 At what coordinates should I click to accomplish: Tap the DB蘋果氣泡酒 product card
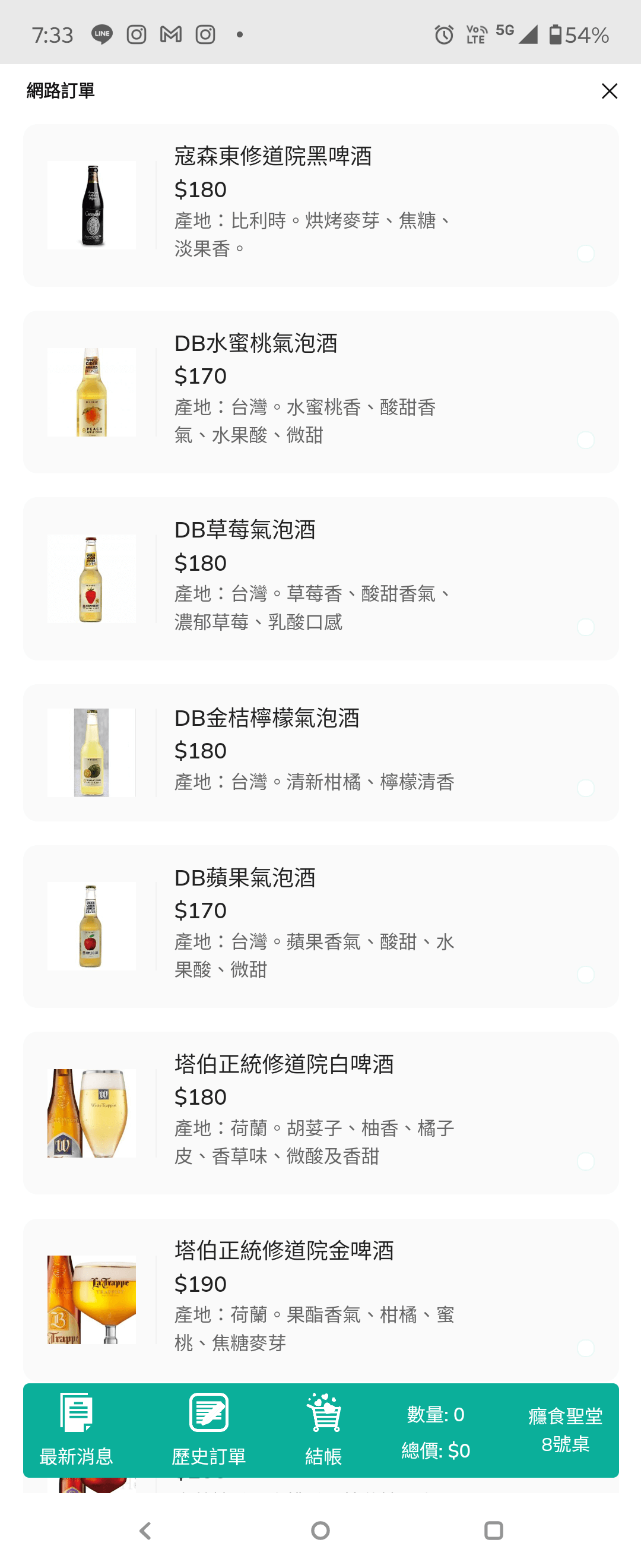[320, 926]
